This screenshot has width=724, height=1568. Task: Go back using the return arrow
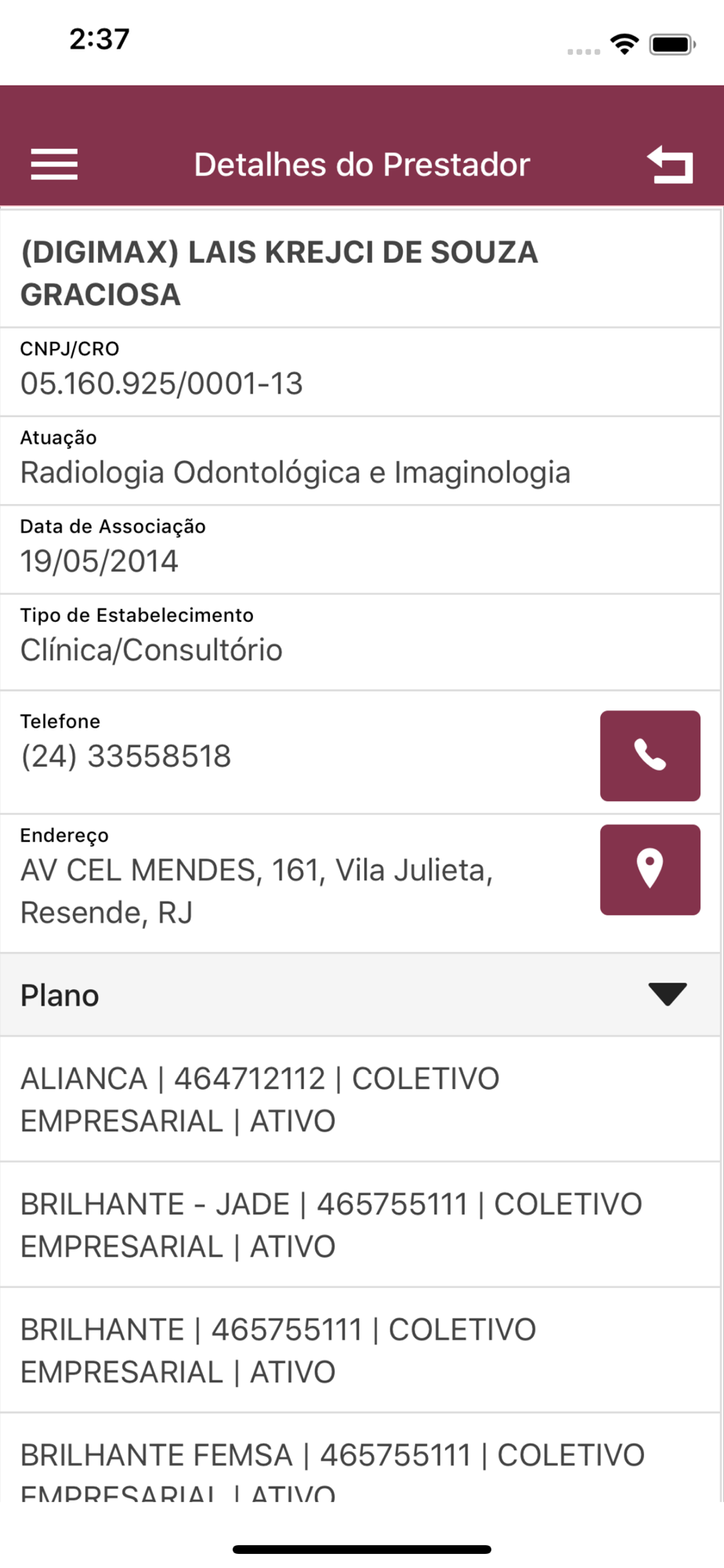pyautogui.click(x=670, y=165)
